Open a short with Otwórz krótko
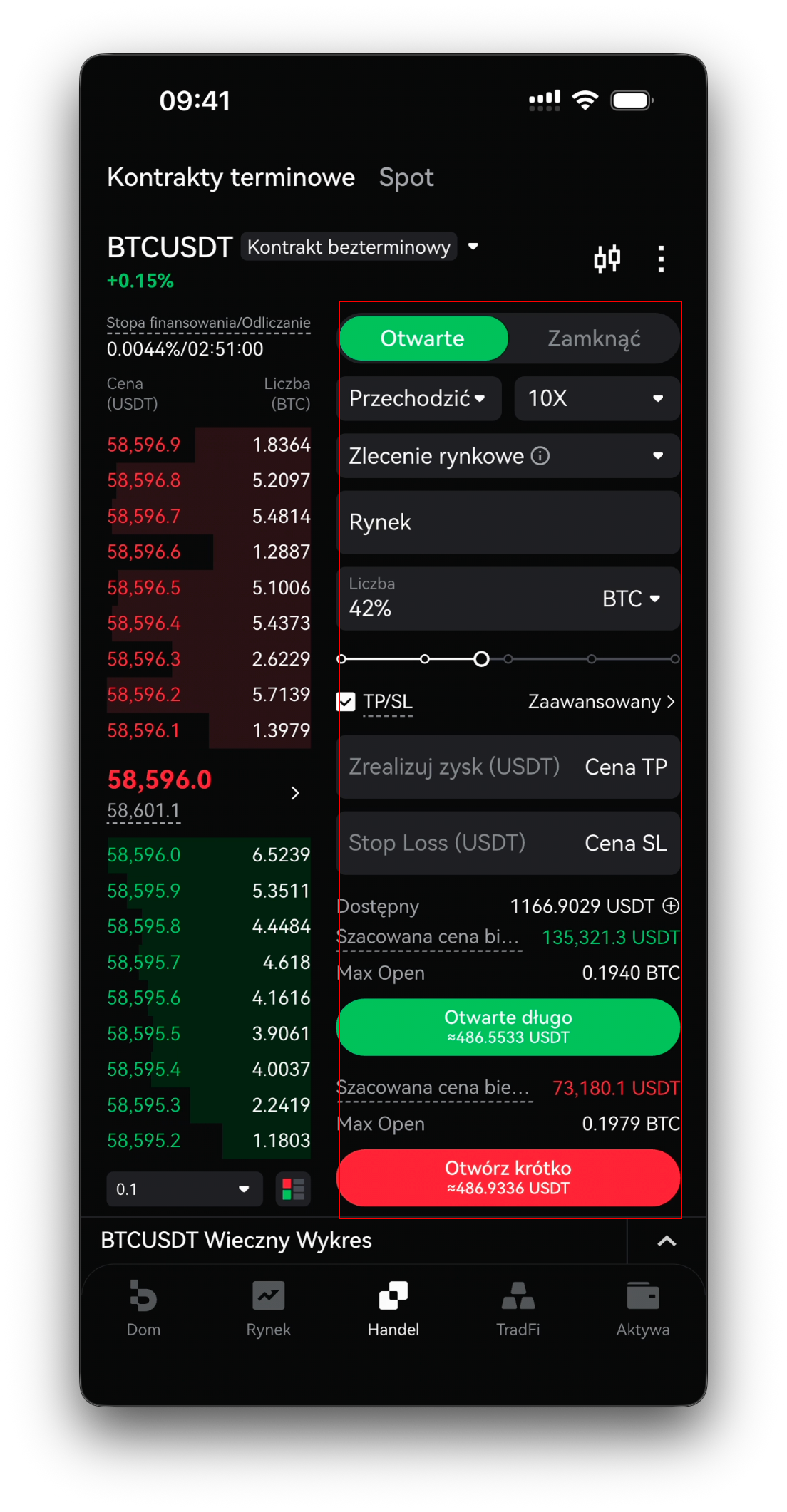The width and height of the screenshot is (787, 1512). (508, 1177)
